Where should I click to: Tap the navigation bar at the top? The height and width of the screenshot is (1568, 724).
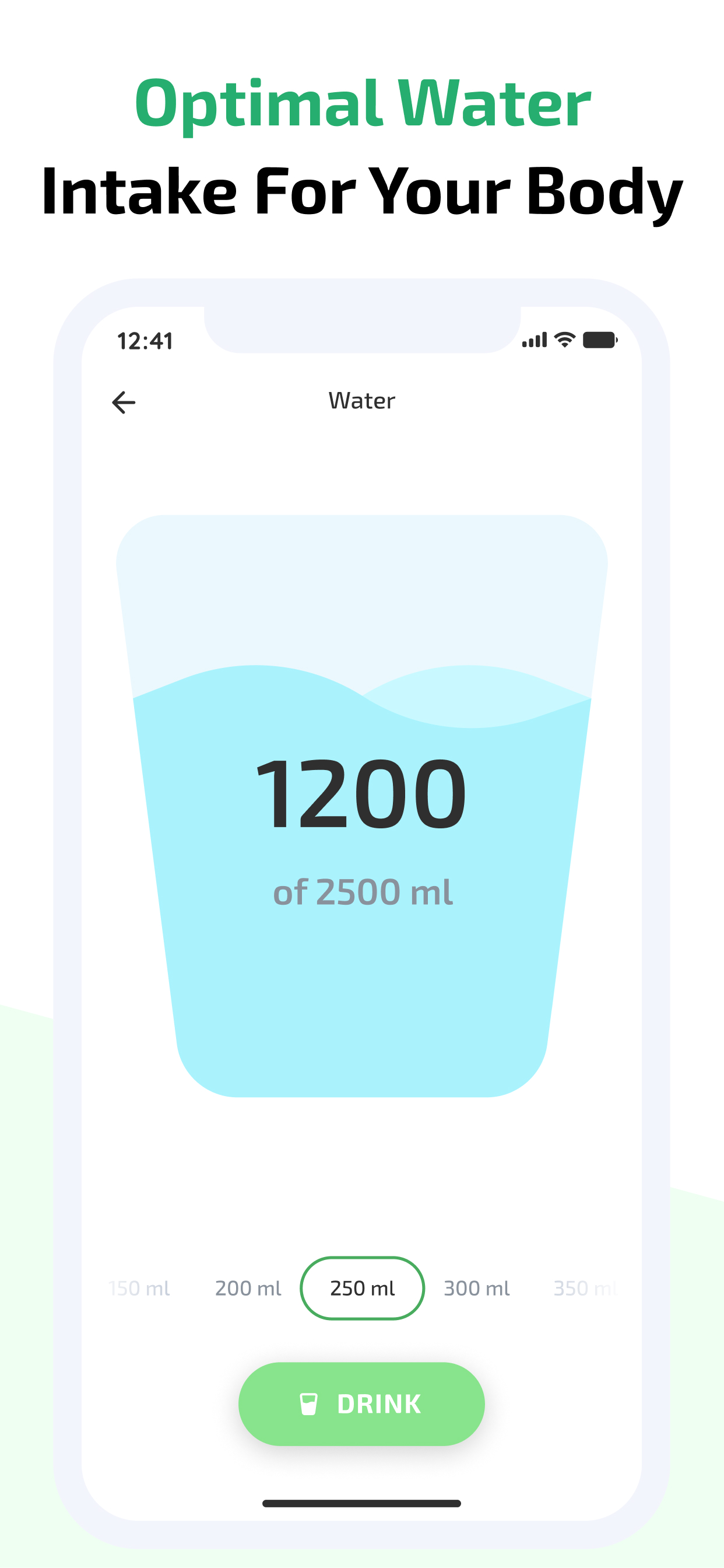(x=361, y=400)
